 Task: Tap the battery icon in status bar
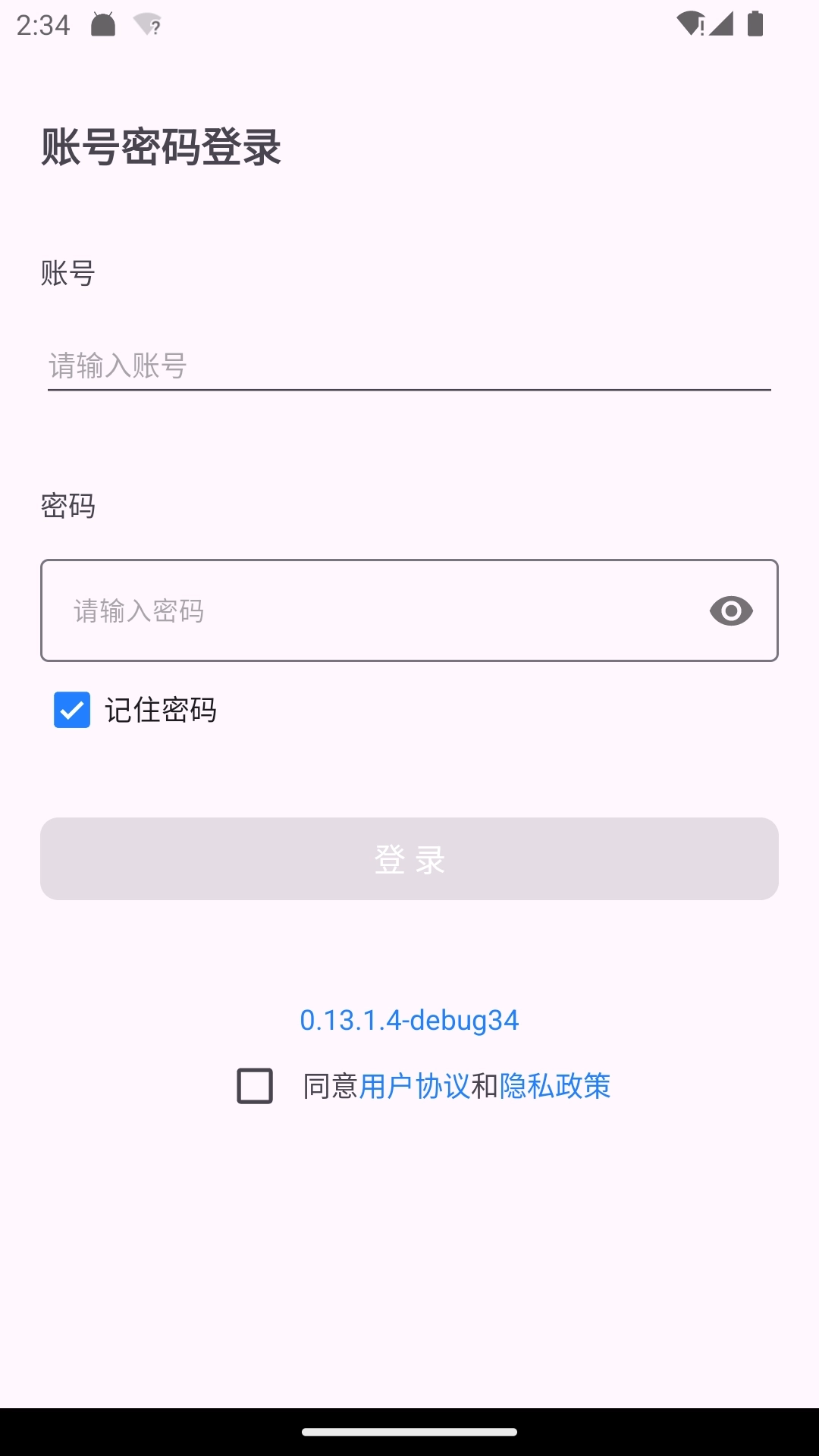(754, 24)
